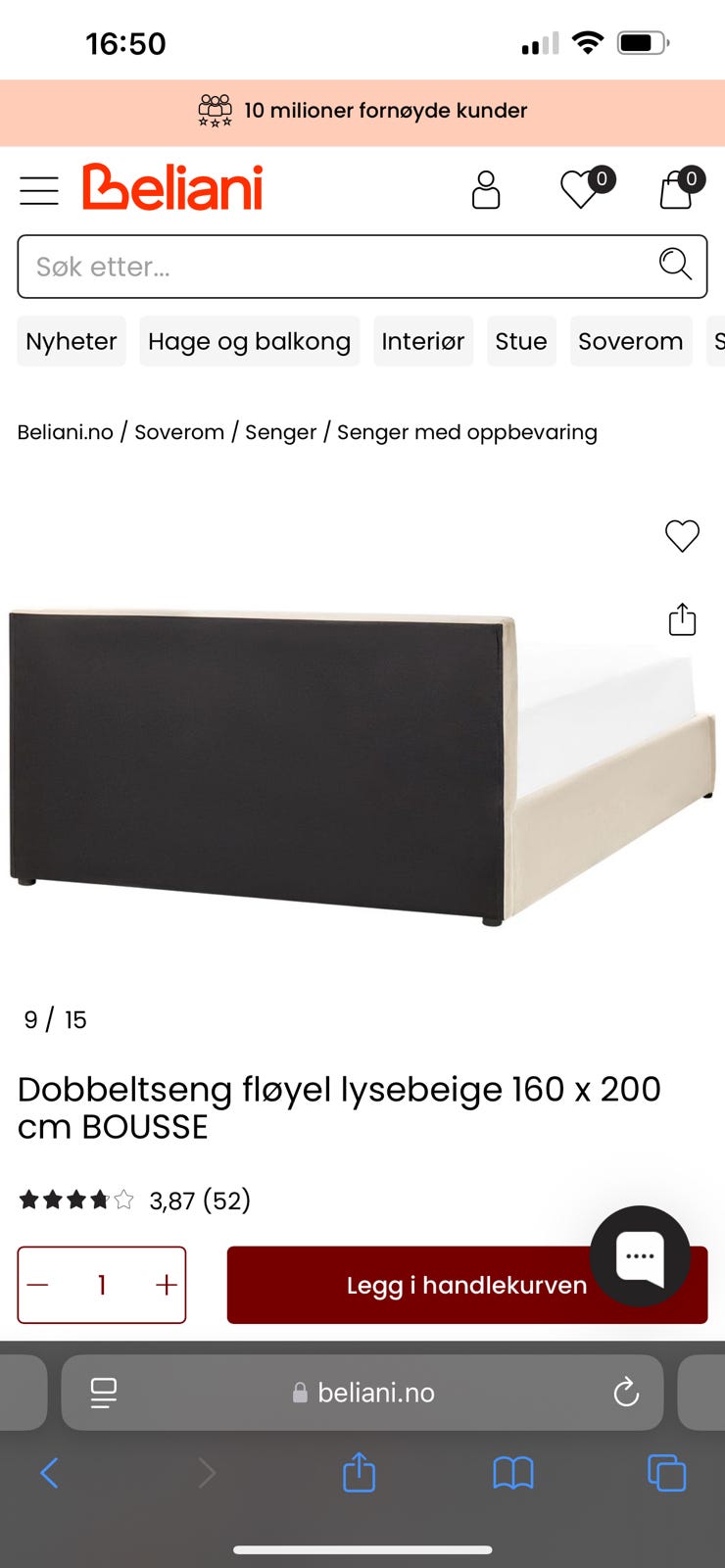The height and width of the screenshot is (1568, 725).
Task: Select the Interiør category tab
Action: pyautogui.click(x=423, y=341)
